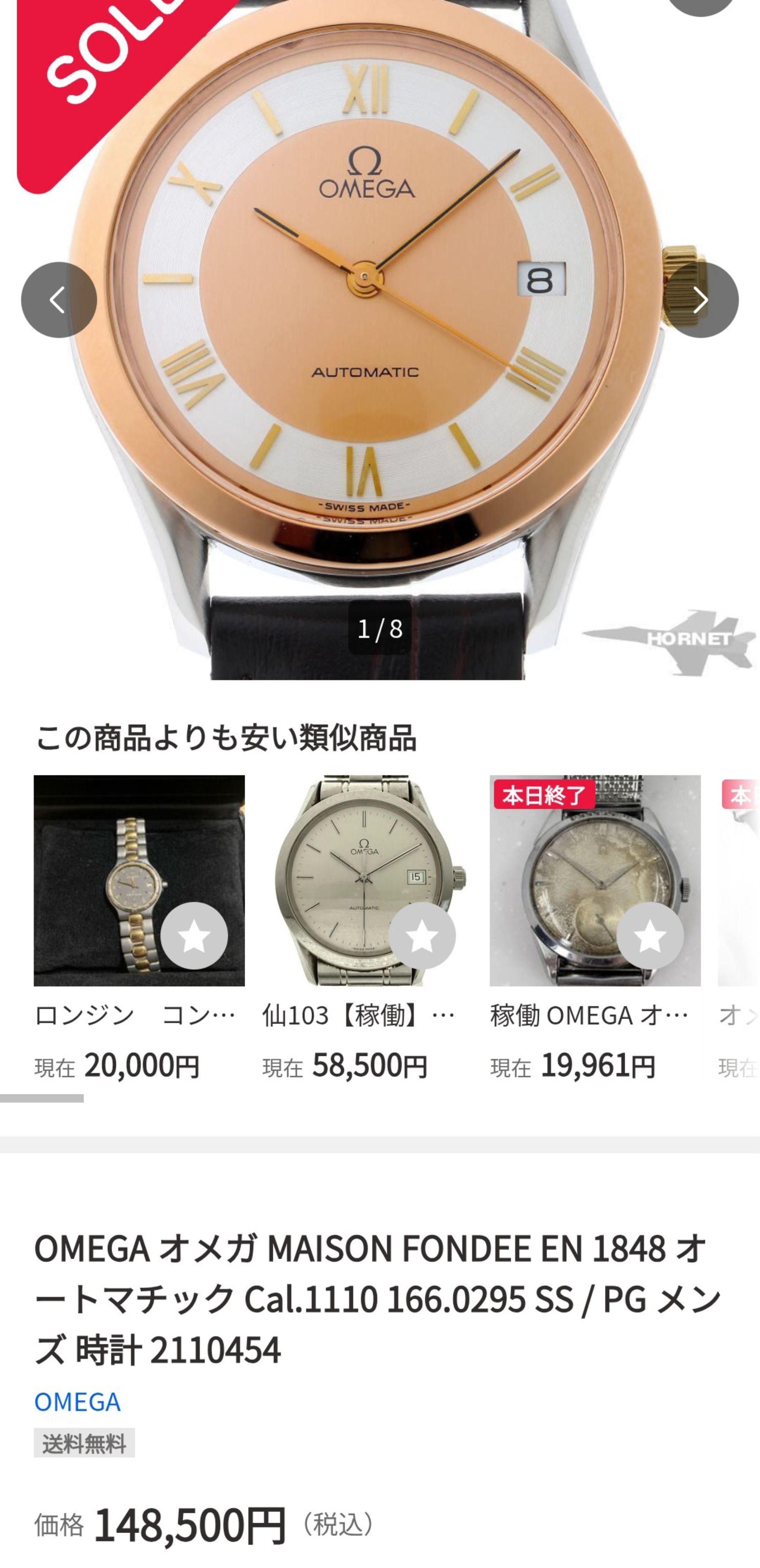Screen dimensions: 760x1568
Task: Show the next product photo
Action: pyautogui.click(x=701, y=300)
